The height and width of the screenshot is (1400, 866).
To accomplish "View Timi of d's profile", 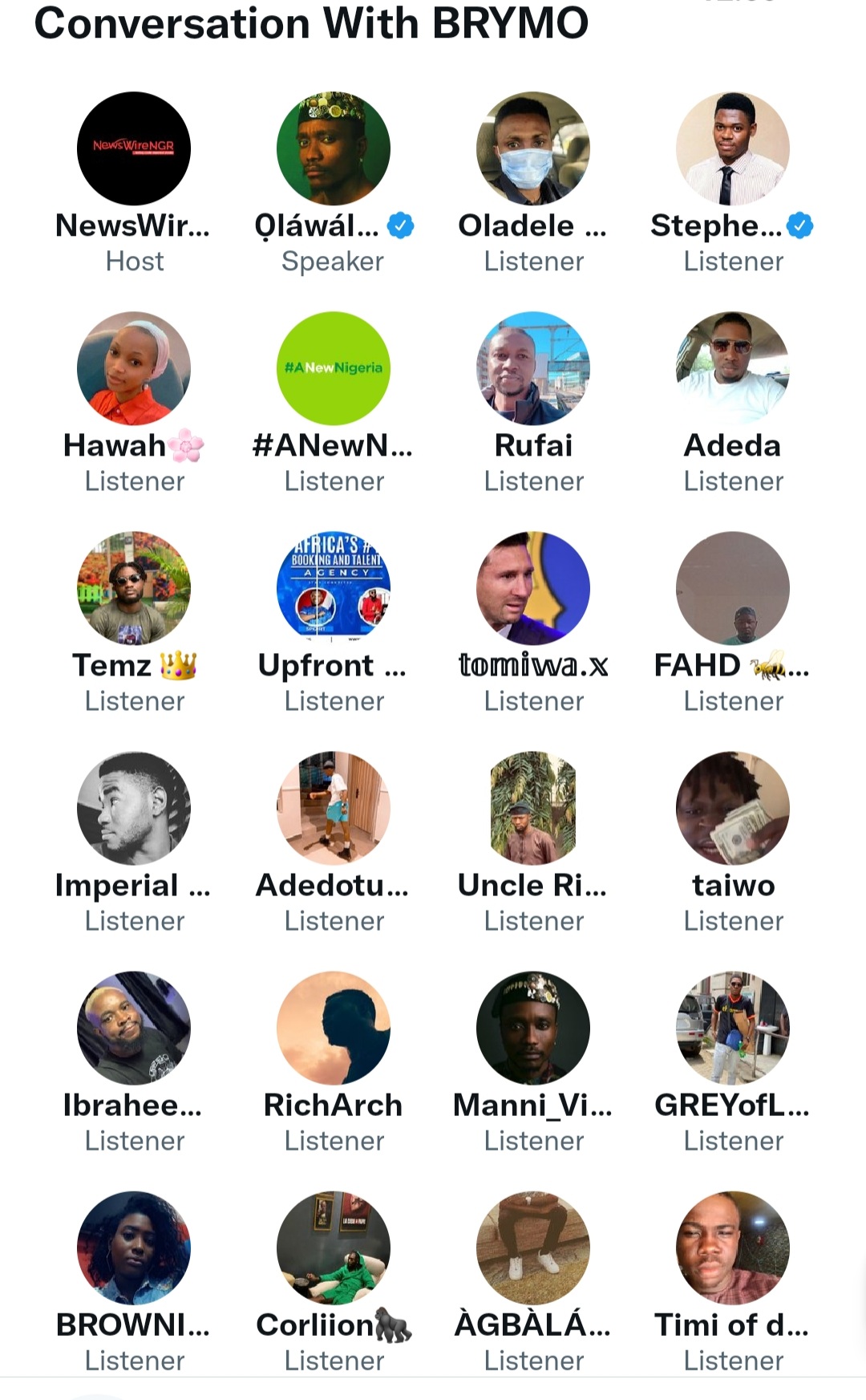I will click(x=733, y=1248).
